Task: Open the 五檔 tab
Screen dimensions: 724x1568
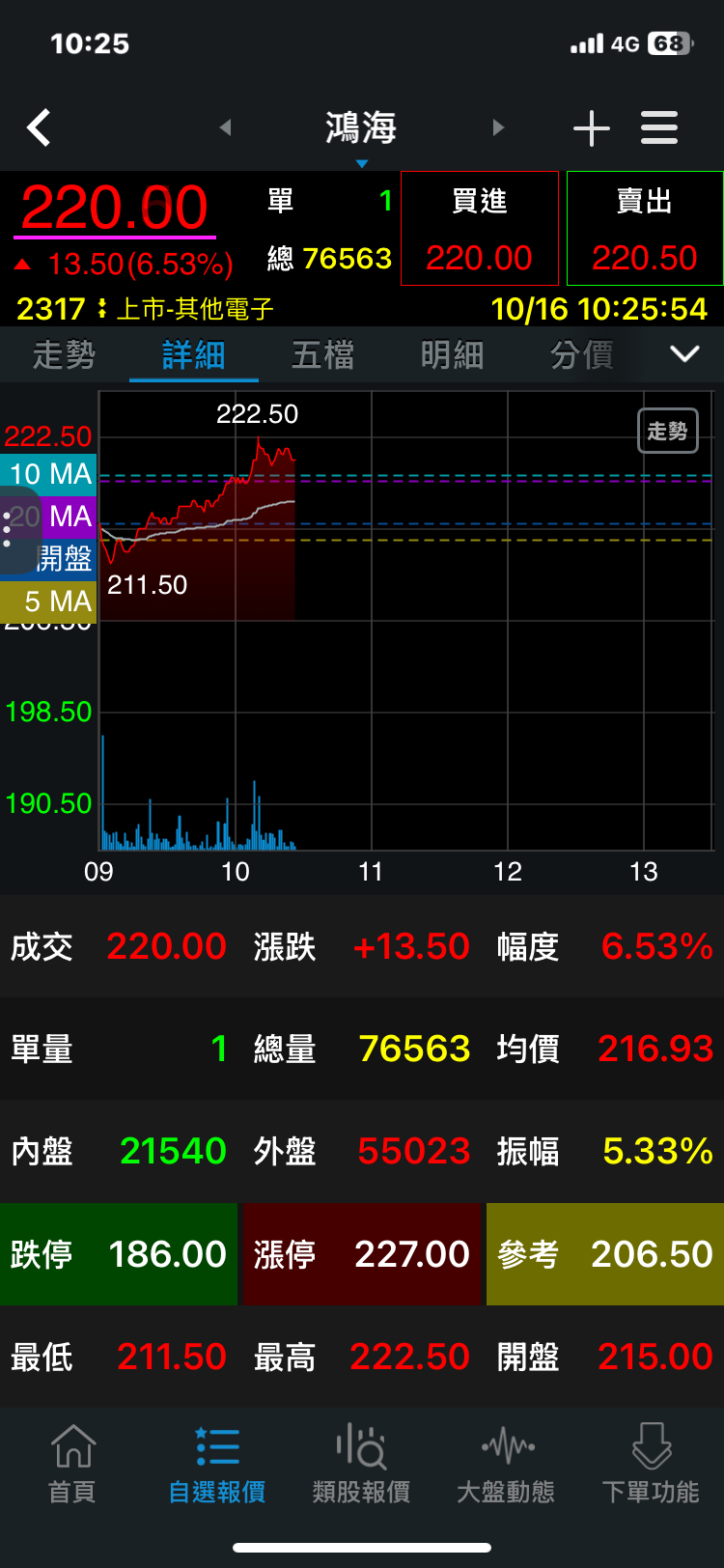Action: [x=323, y=354]
